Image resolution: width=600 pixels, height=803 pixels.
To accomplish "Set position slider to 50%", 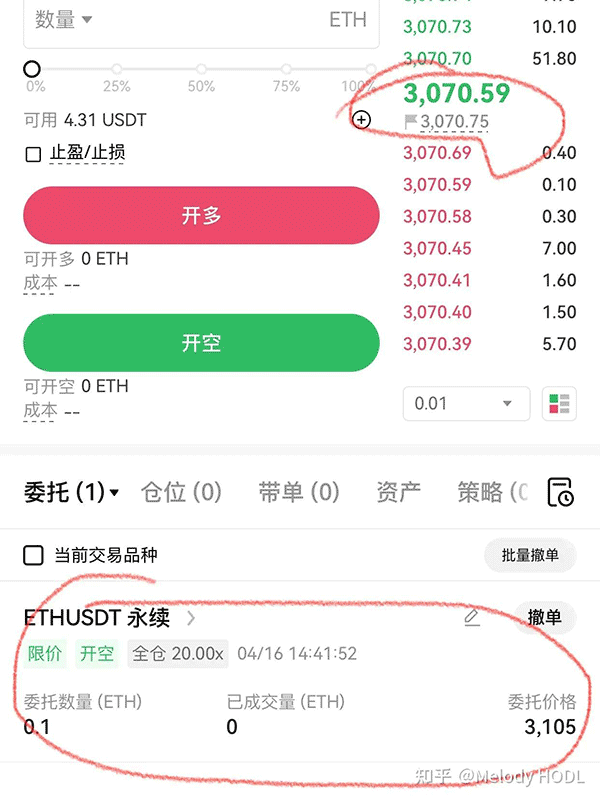I will pos(201,69).
